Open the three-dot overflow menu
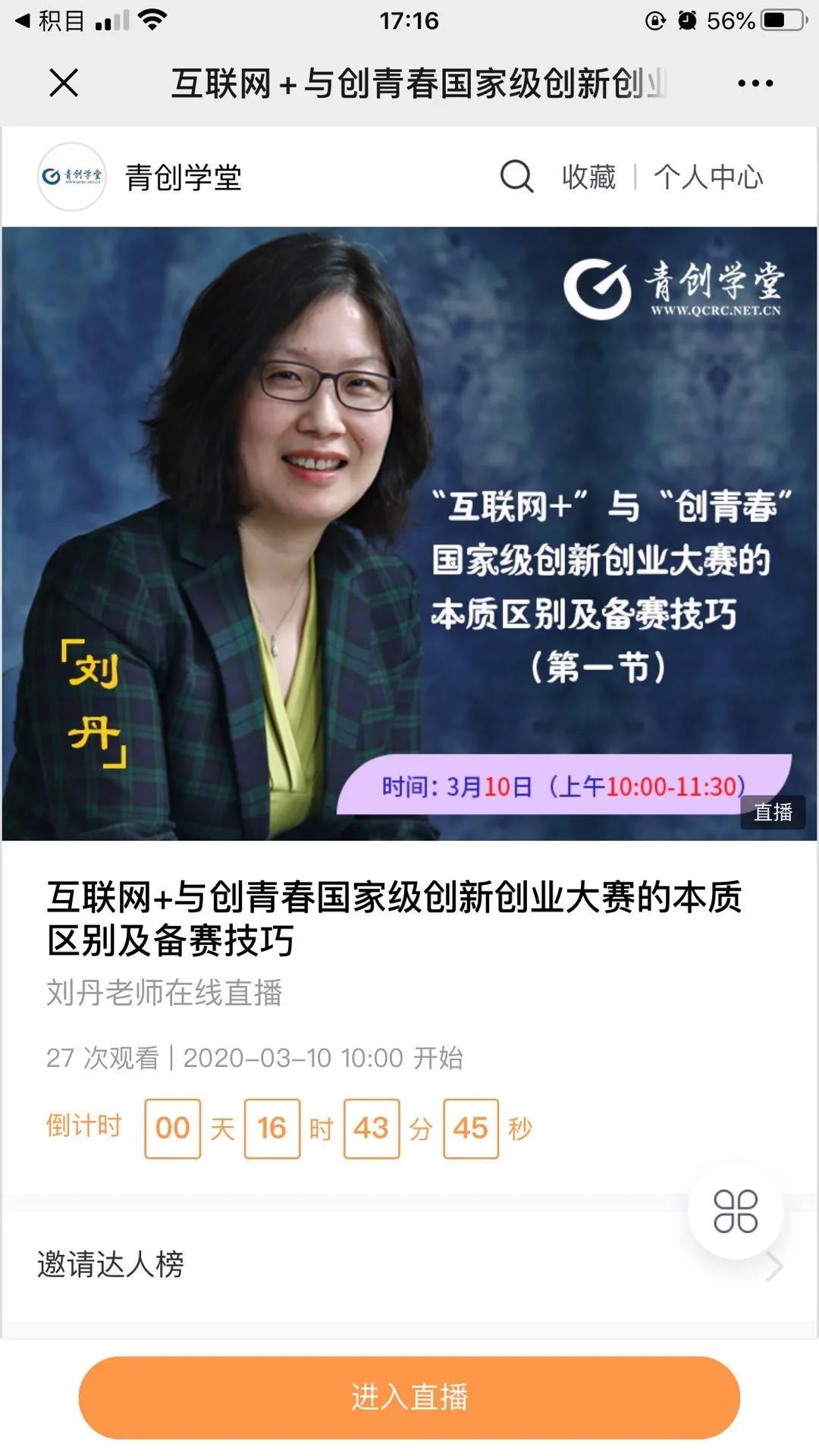The height and width of the screenshot is (1456, 819). tap(755, 83)
